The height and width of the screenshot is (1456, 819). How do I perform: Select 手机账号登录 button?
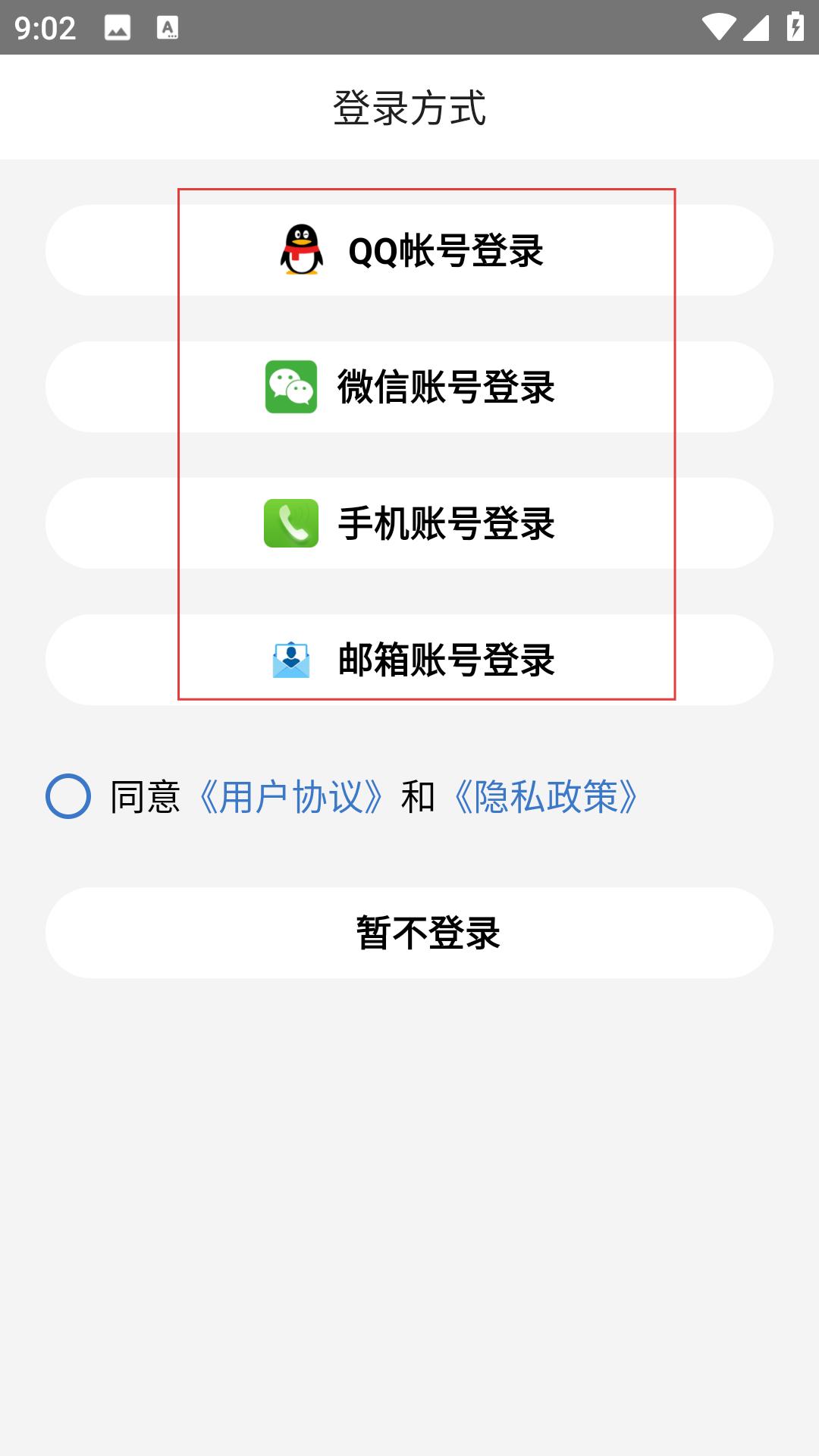click(x=409, y=523)
